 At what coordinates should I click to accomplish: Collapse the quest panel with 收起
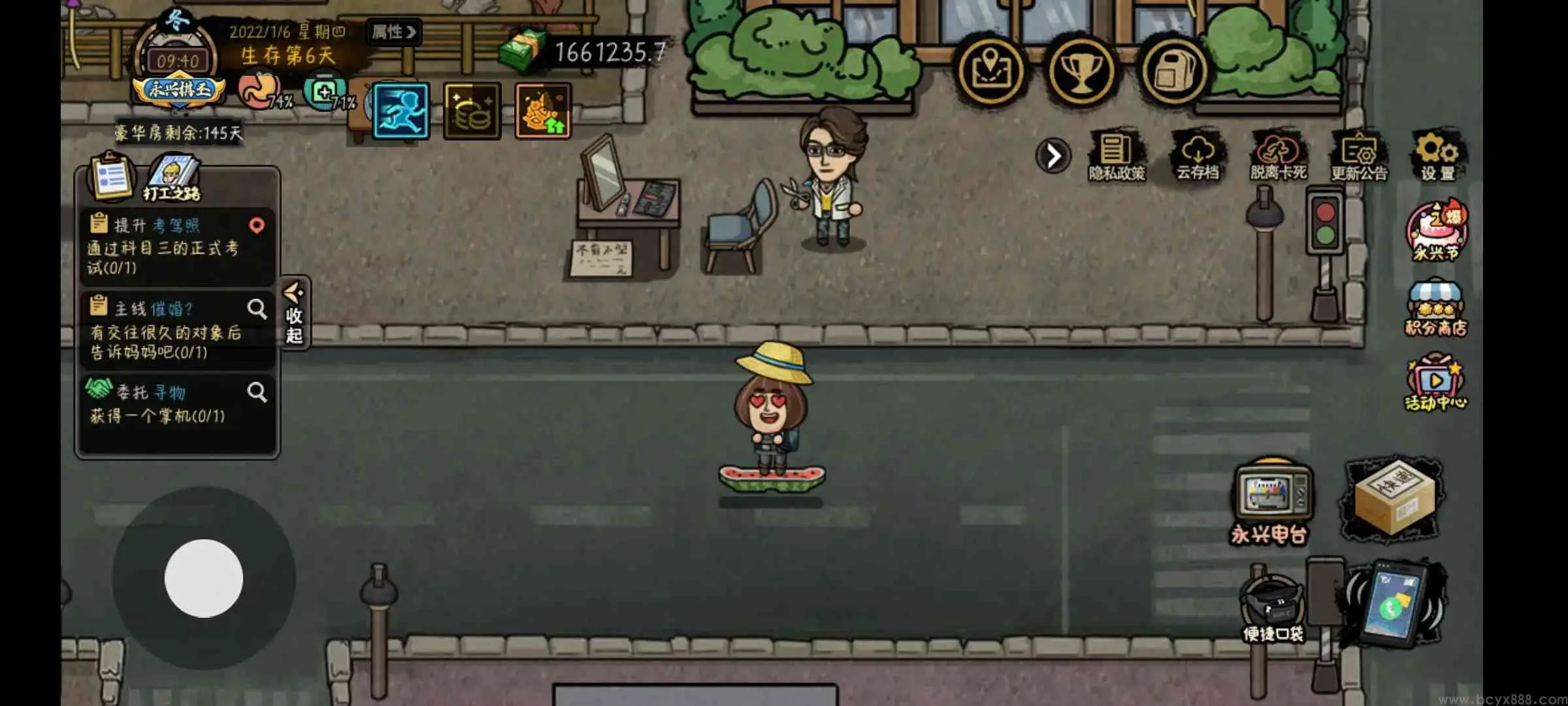(x=294, y=314)
